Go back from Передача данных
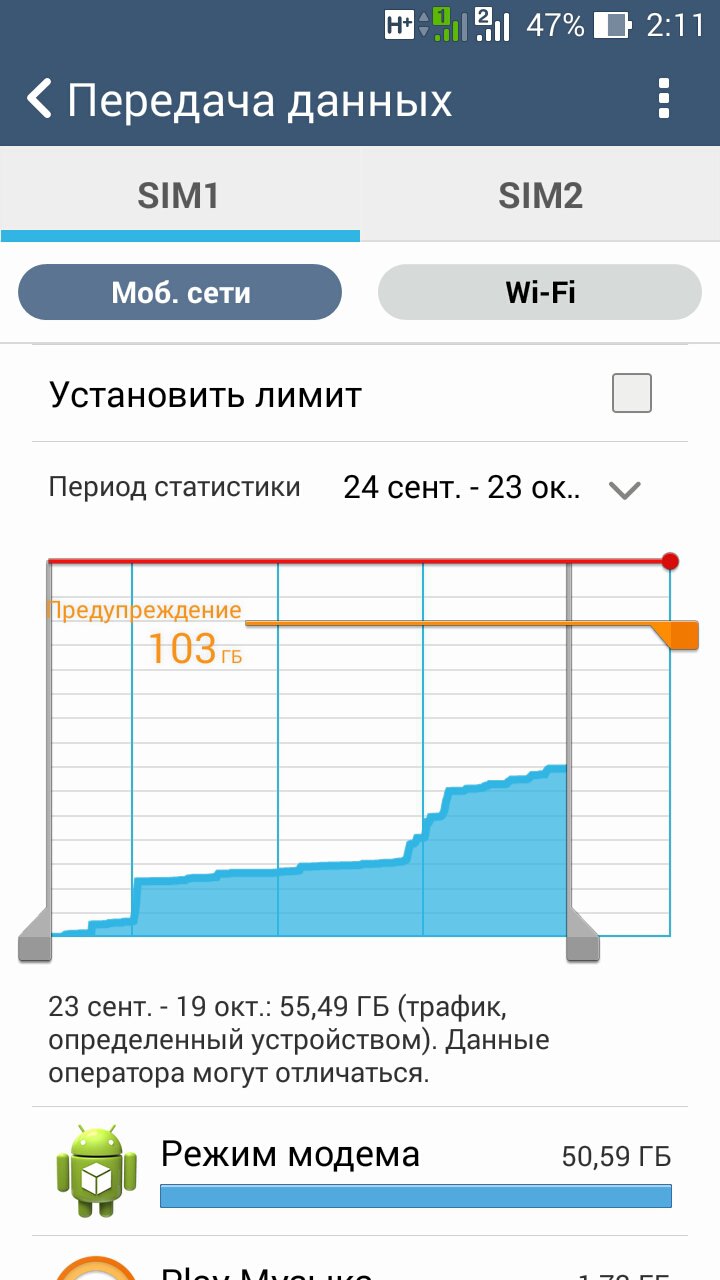This screenshot has width=720, height=1280. pos(39,101)
